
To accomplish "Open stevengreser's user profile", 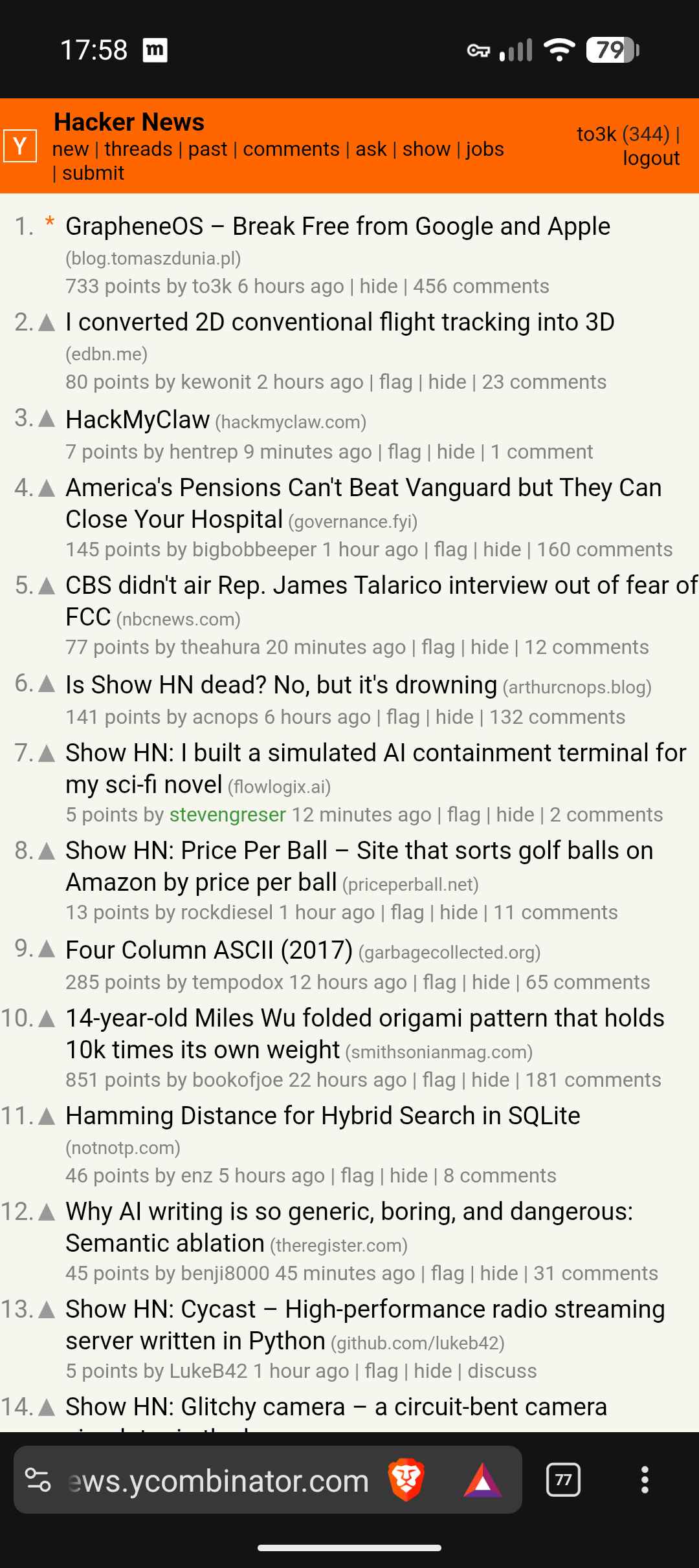I will (227, 815).
